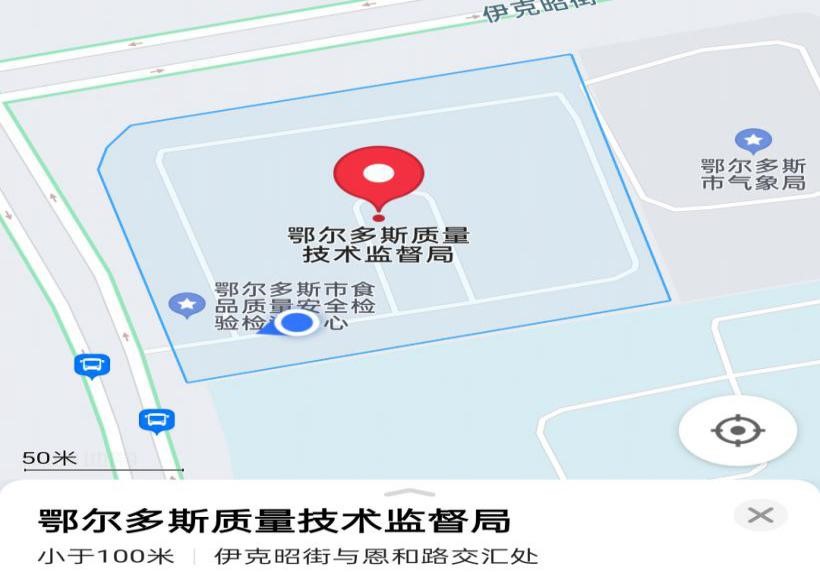
Task: Select the 鄂尔多斯市食品质量安全检验检测中心 marker
Action: click(x=186, y=304)
